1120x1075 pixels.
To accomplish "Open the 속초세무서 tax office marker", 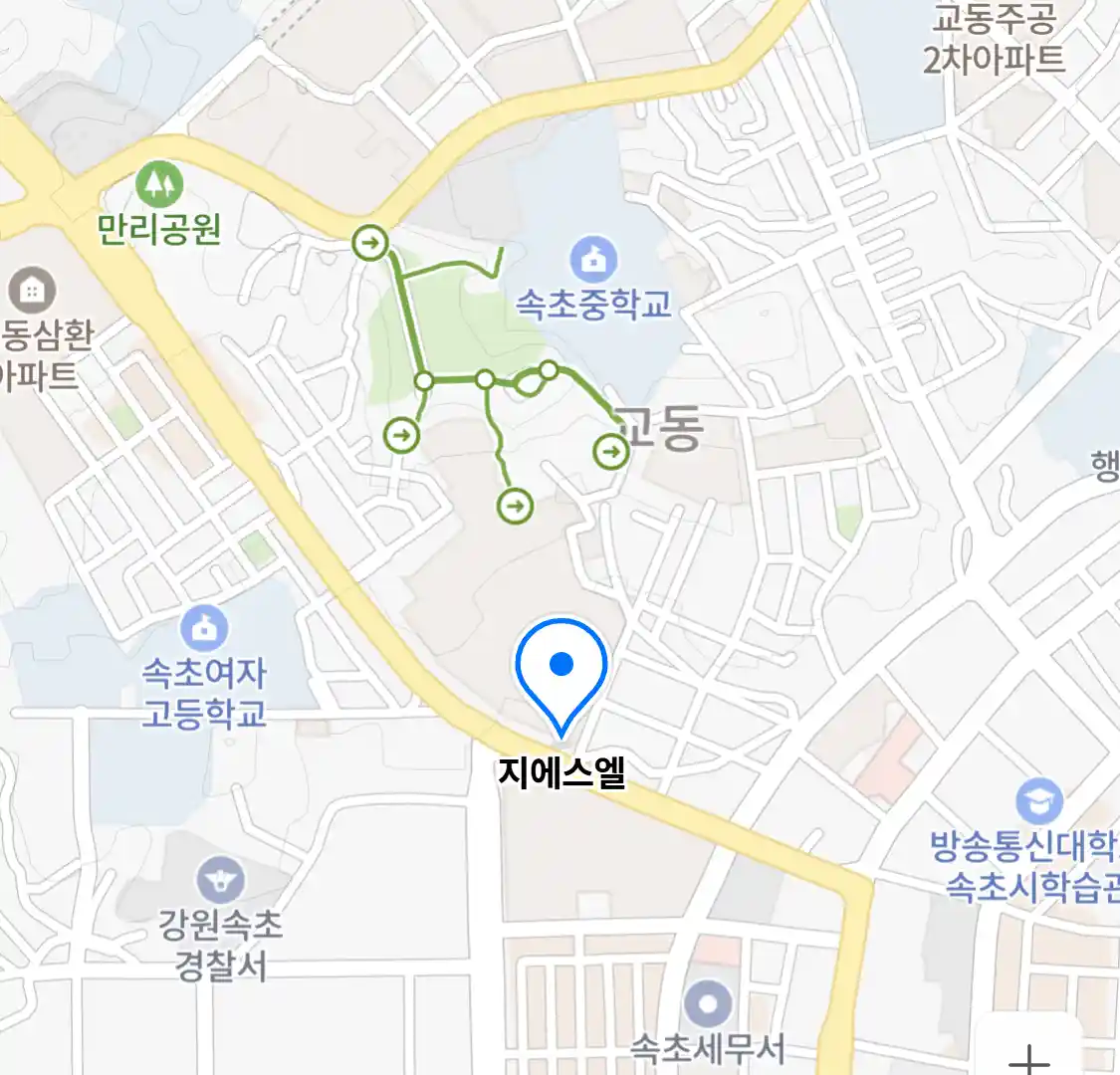I will 708,1004.
